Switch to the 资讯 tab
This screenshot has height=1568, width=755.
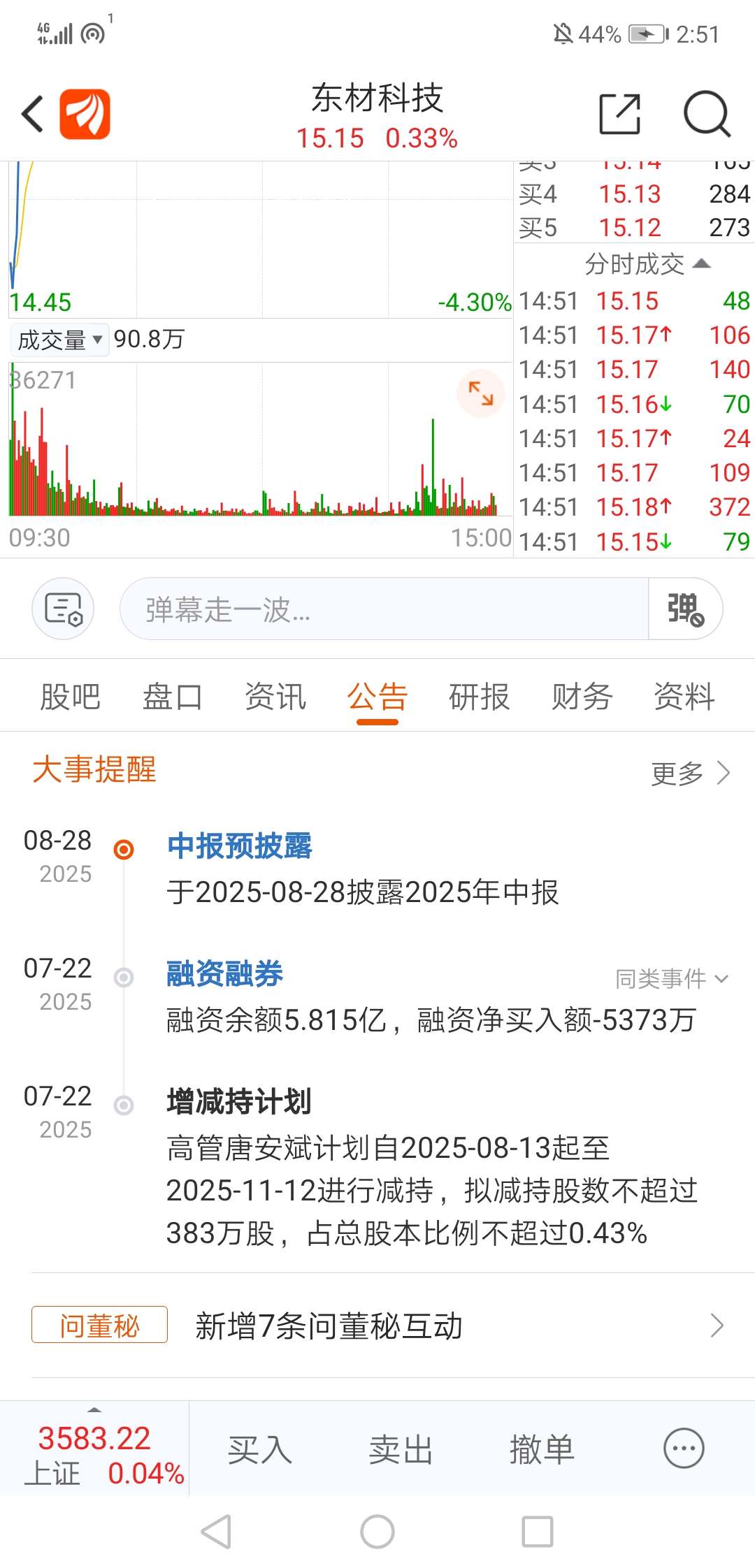tap(275, 697)
